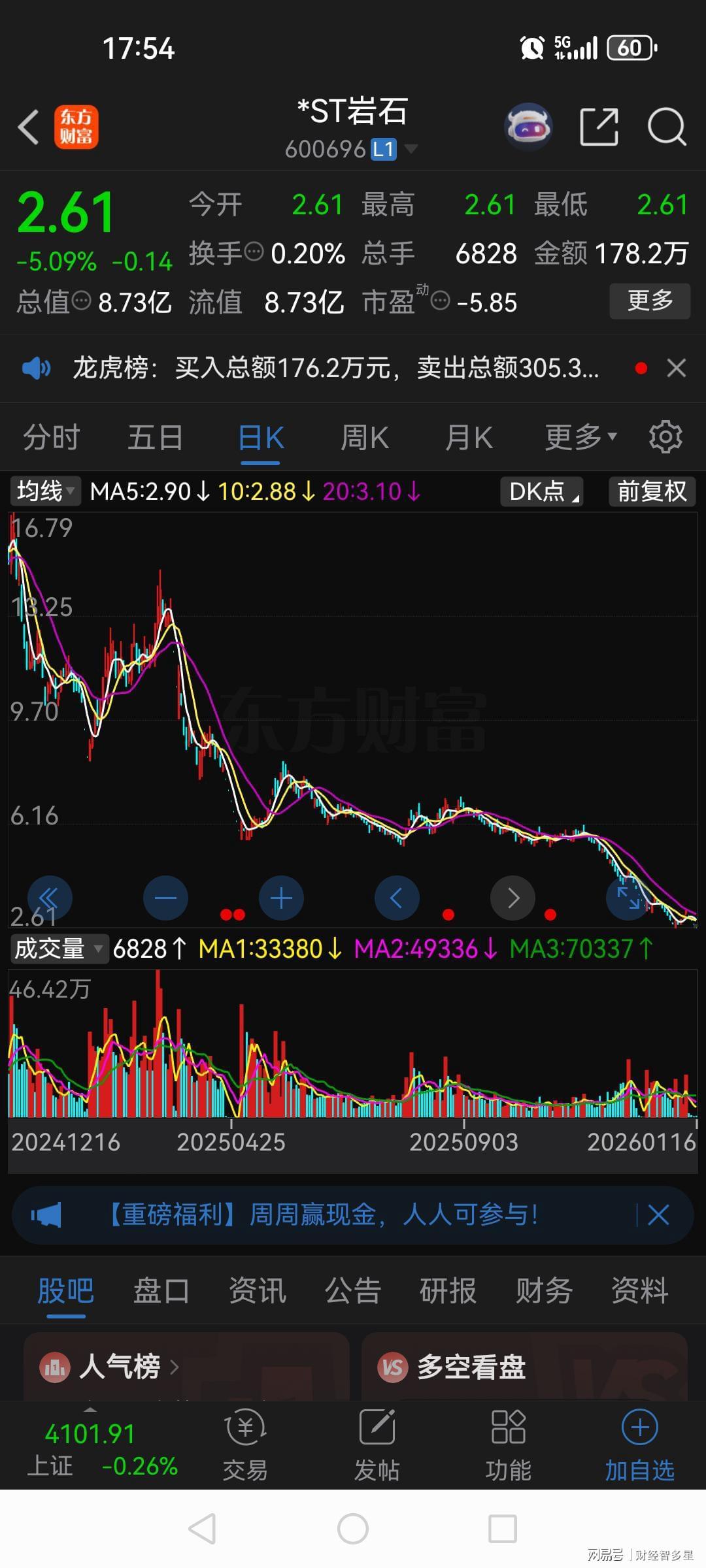The width and height of the screenshot is (706, 1568).
Task: Open the 成交量 volume indicator dropdown
Action: [x=58, y=949]
